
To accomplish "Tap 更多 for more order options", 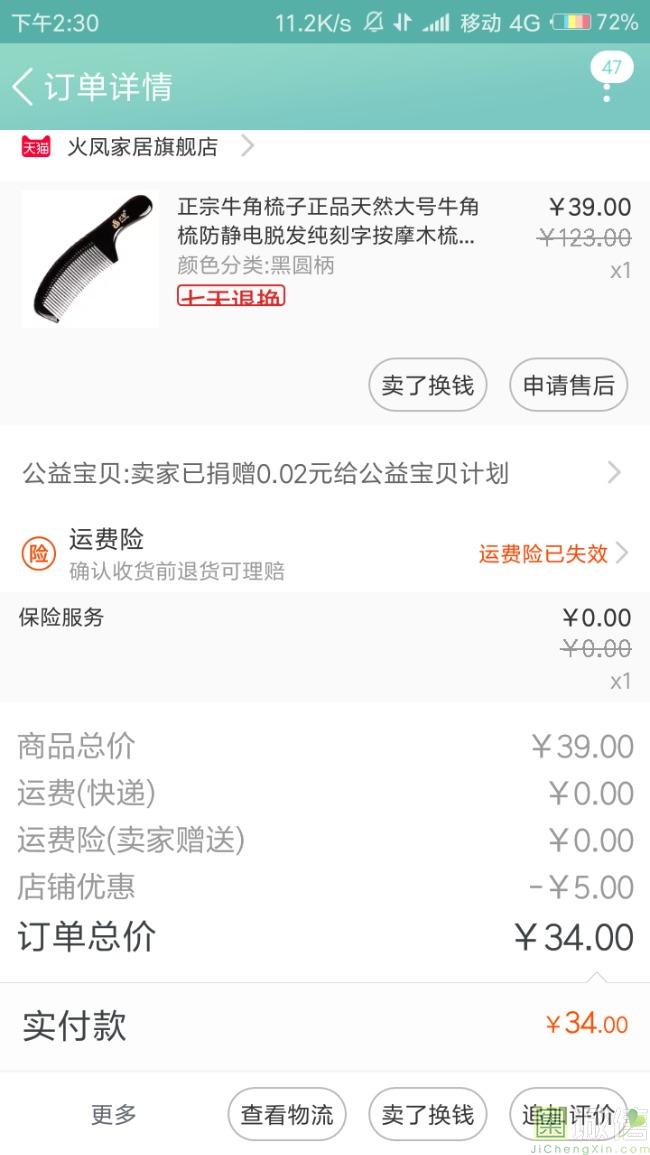I will point(114,1114).
